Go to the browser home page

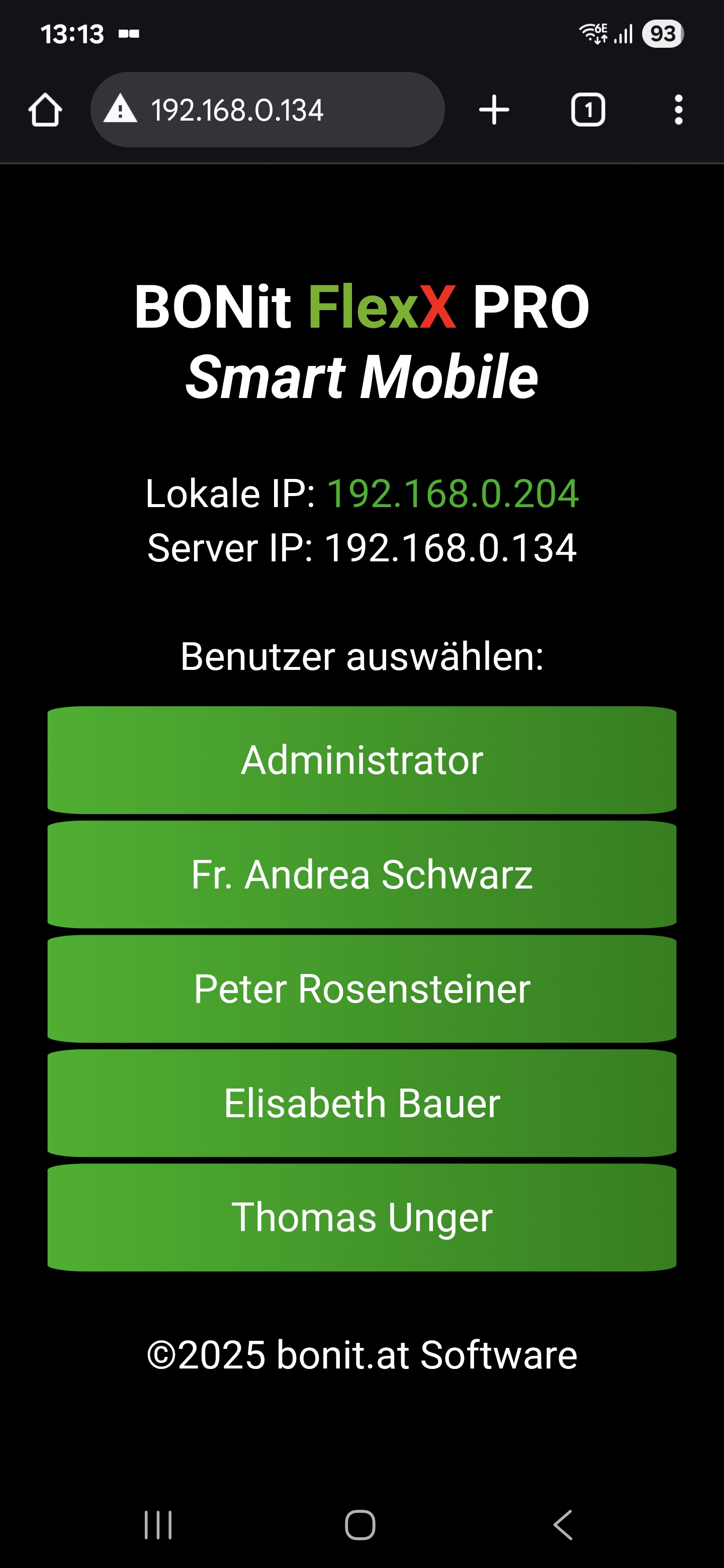click(45, 110)
